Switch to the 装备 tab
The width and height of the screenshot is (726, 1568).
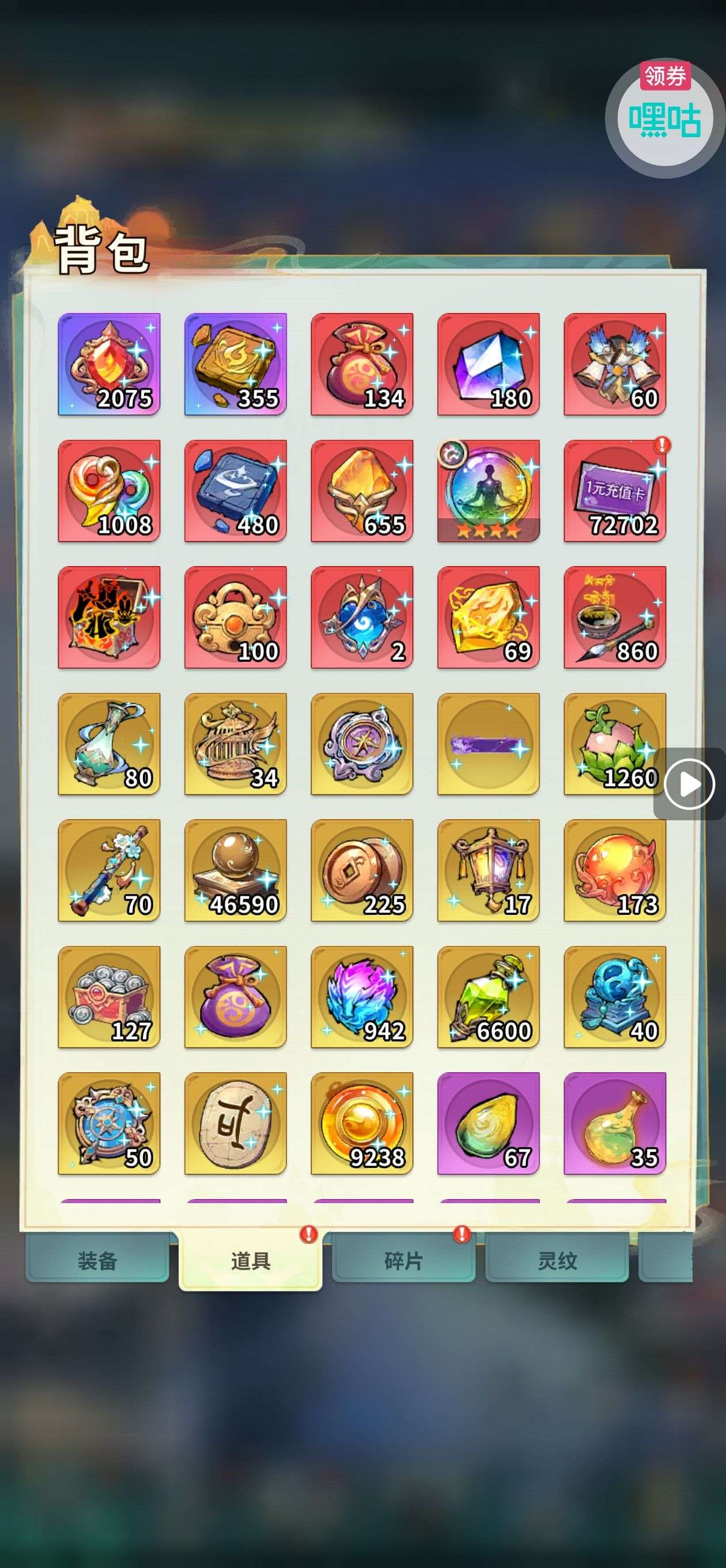click(x=97, y=1260)
